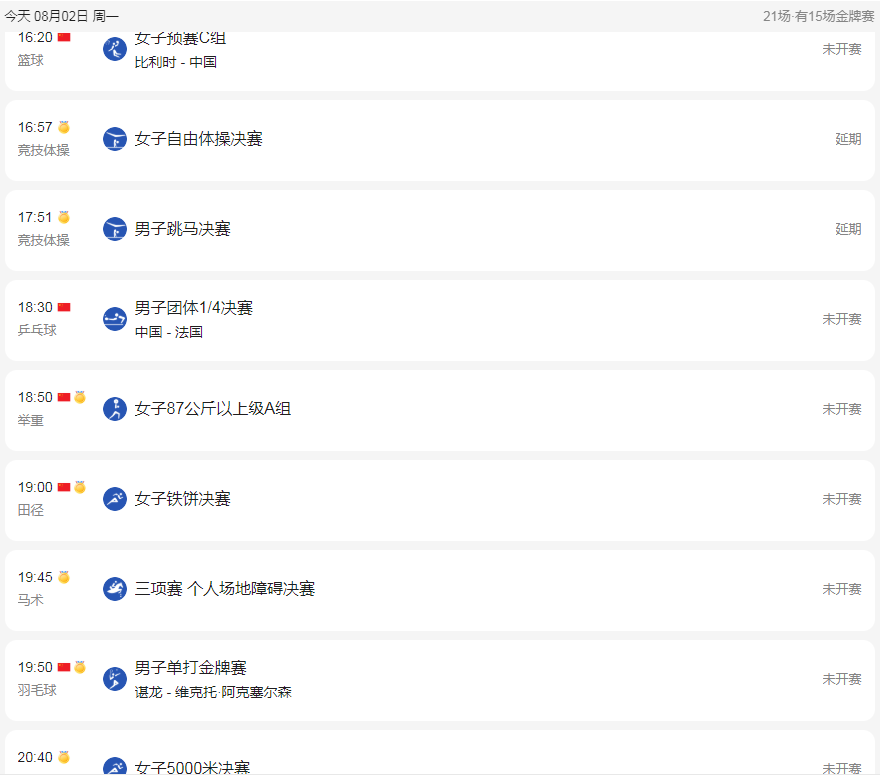View 男子团体1/4决赛 中国 - 法国 match
The image size is (880, 775).
(x=440, y=320)
